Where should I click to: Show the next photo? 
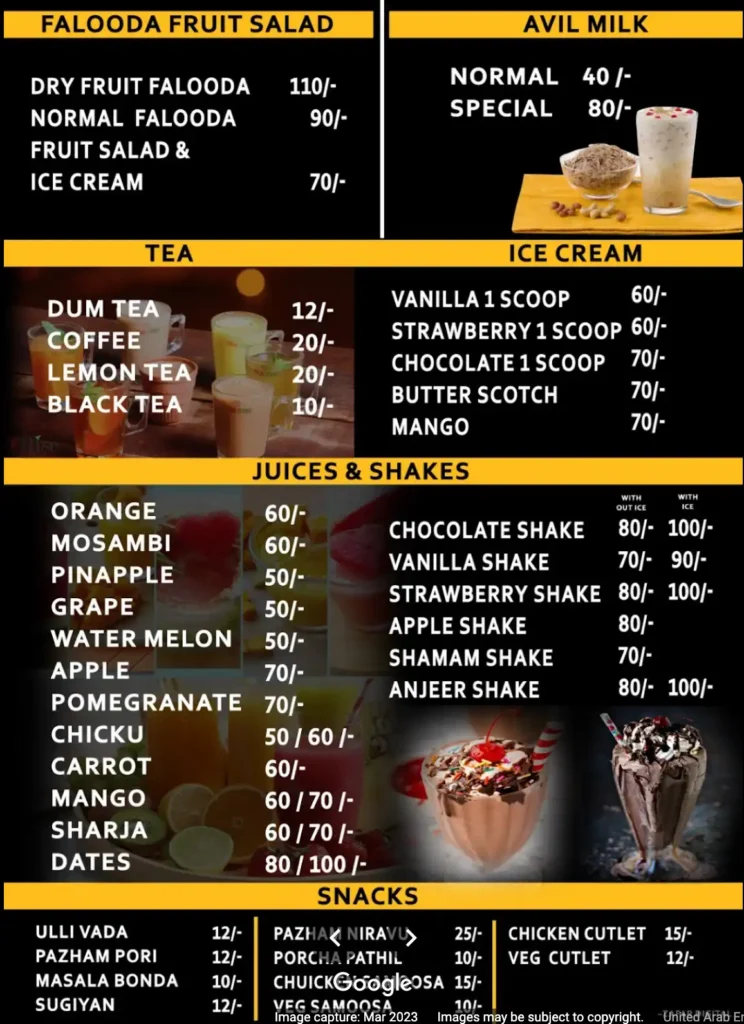(410, 938)
